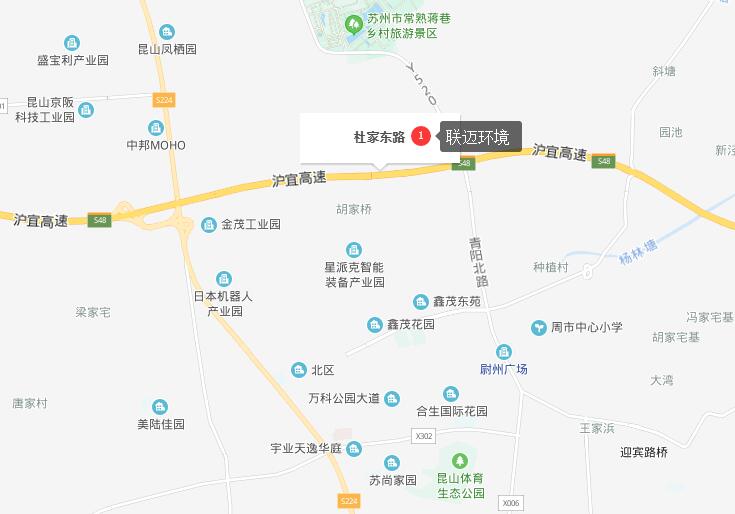Screen dimensions: 735x514
Task: Open 鑫茂花园 point of interest
Action: tap(374, 325)
